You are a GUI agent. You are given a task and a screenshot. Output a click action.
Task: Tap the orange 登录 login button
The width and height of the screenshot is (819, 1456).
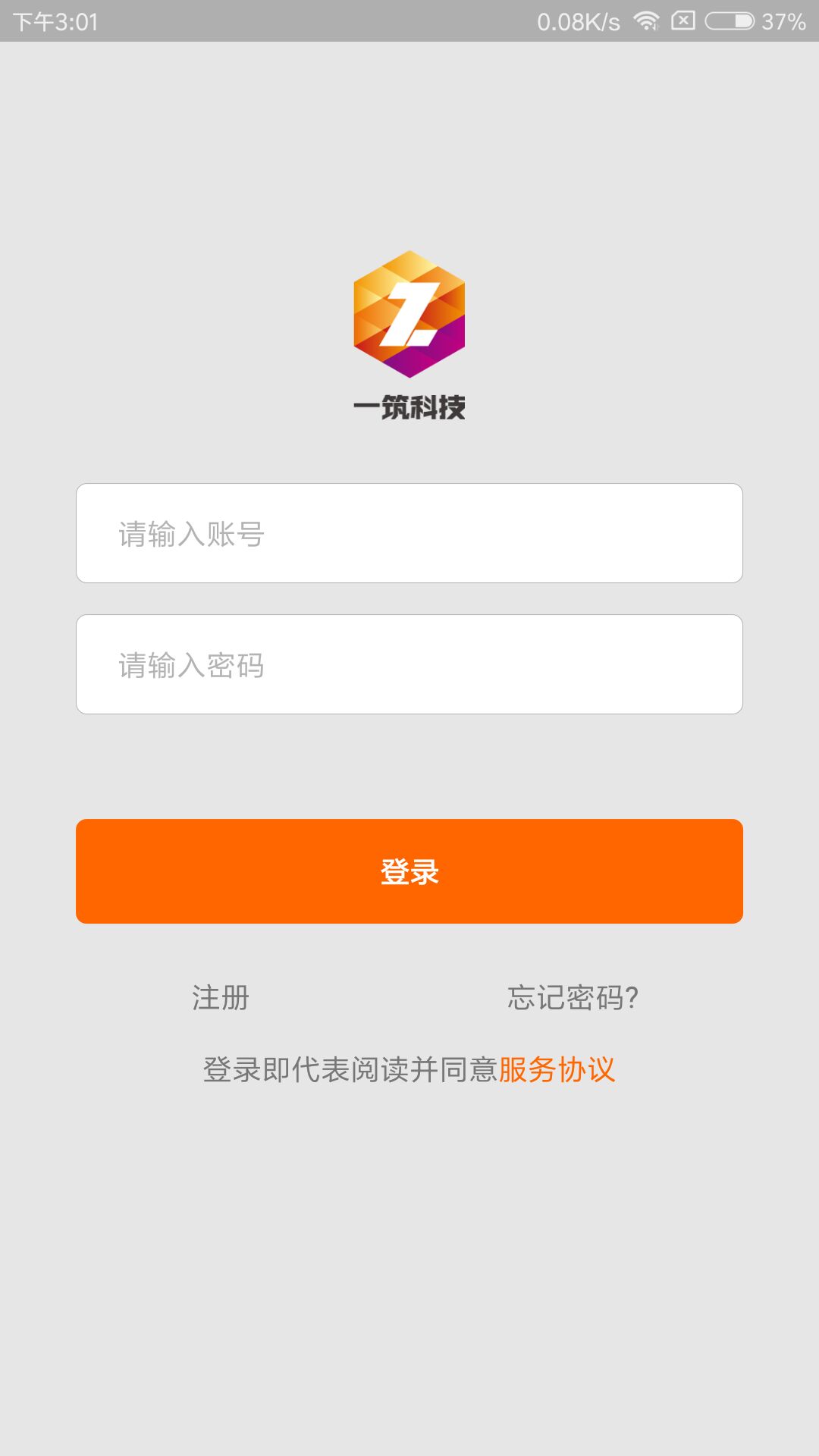409,871
